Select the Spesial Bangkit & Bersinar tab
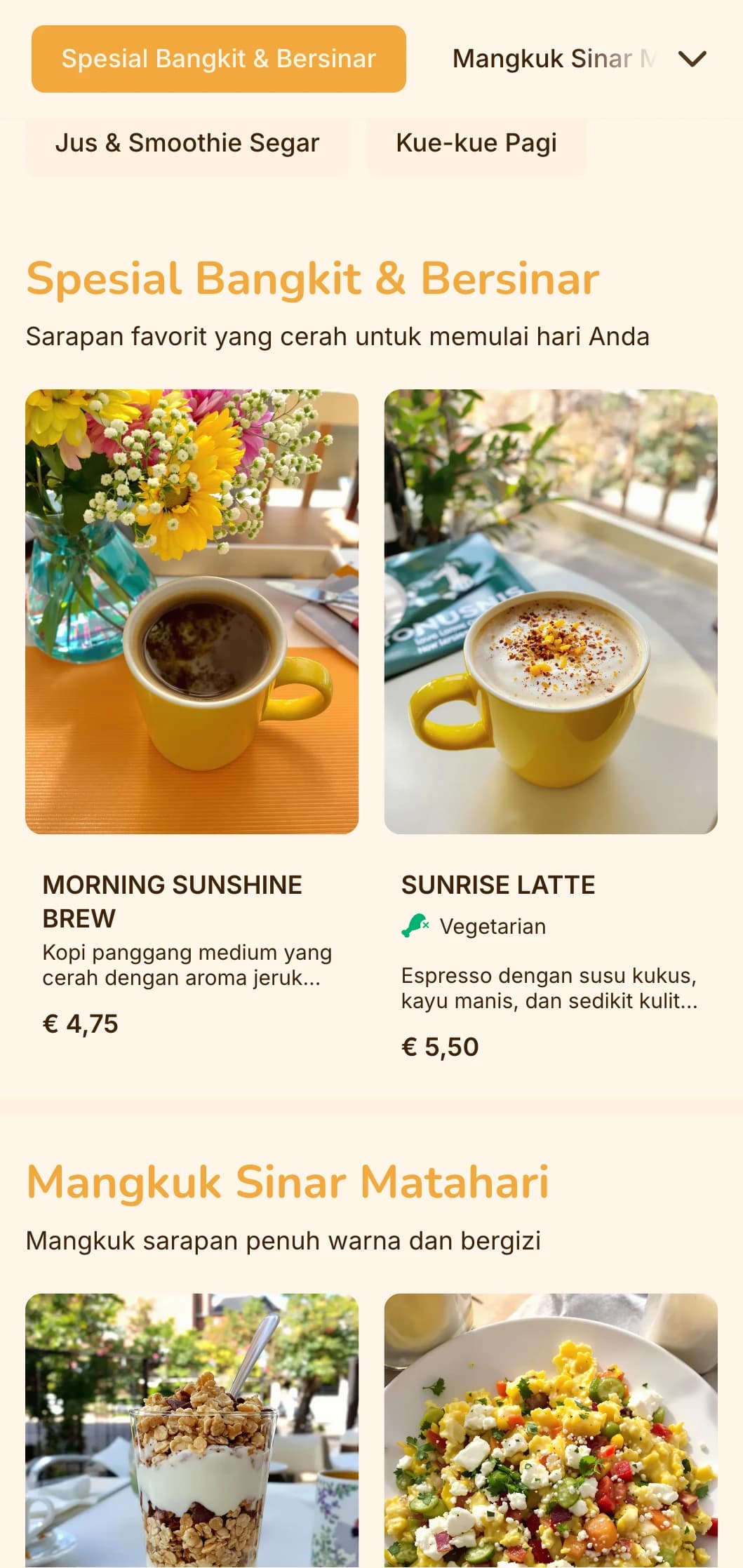This screenshot has width=743, height=1568. point(218,59)
